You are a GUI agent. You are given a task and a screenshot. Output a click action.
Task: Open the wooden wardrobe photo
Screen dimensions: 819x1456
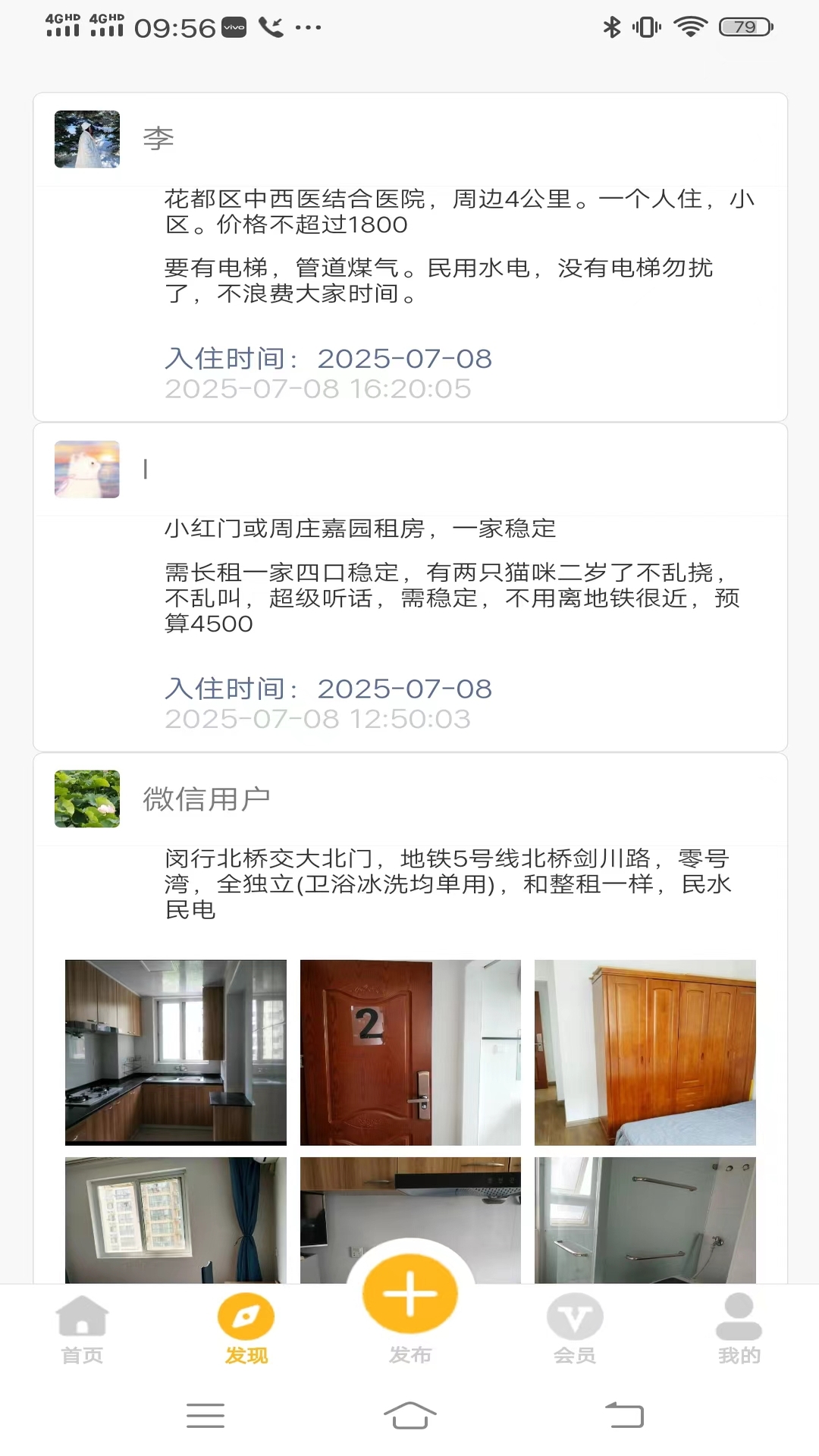(x=645, y=1050)
